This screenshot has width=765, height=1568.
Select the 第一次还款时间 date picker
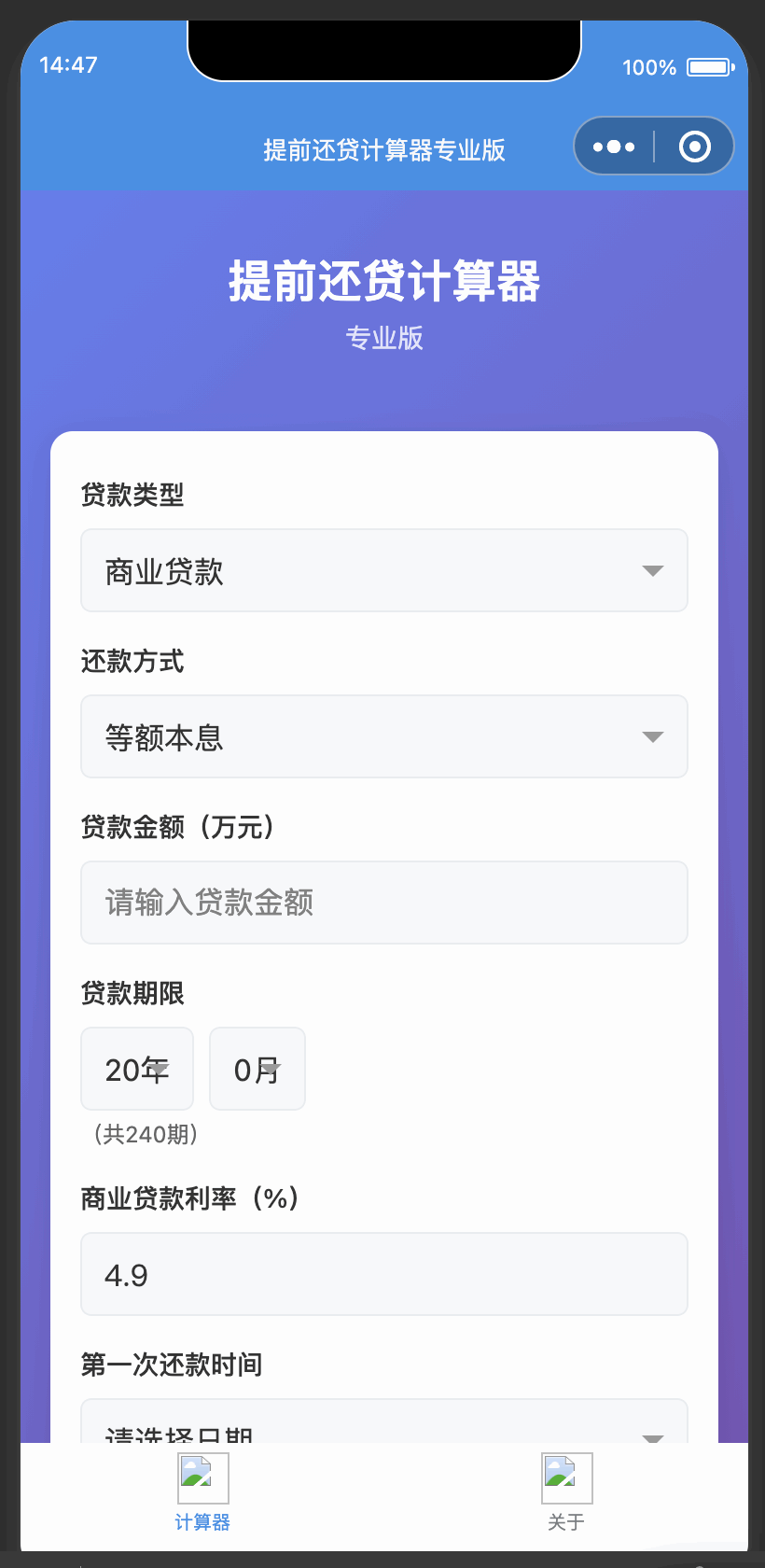click(383, 1422)
